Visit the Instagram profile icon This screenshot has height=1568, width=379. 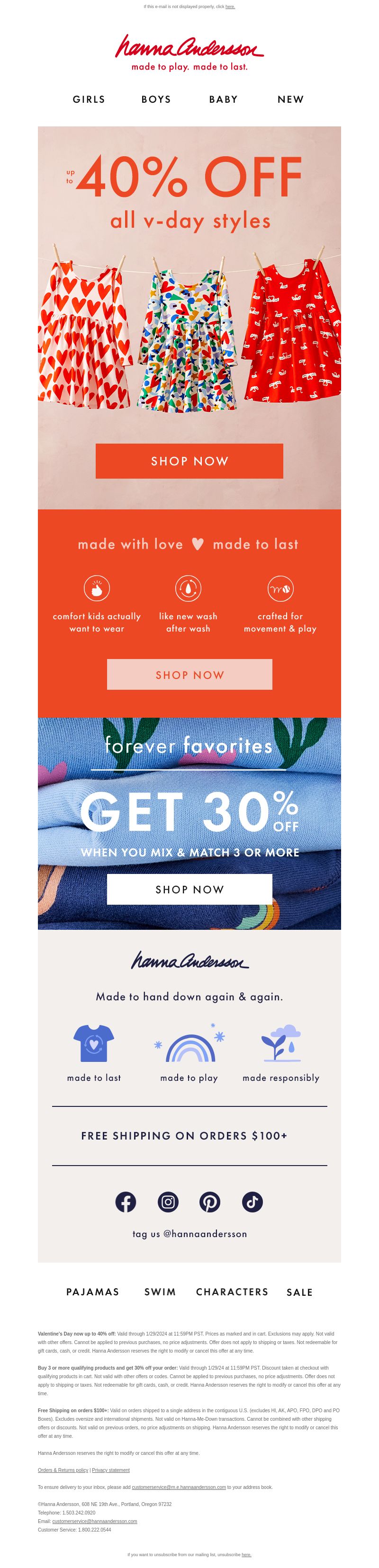pos(168,1202)
